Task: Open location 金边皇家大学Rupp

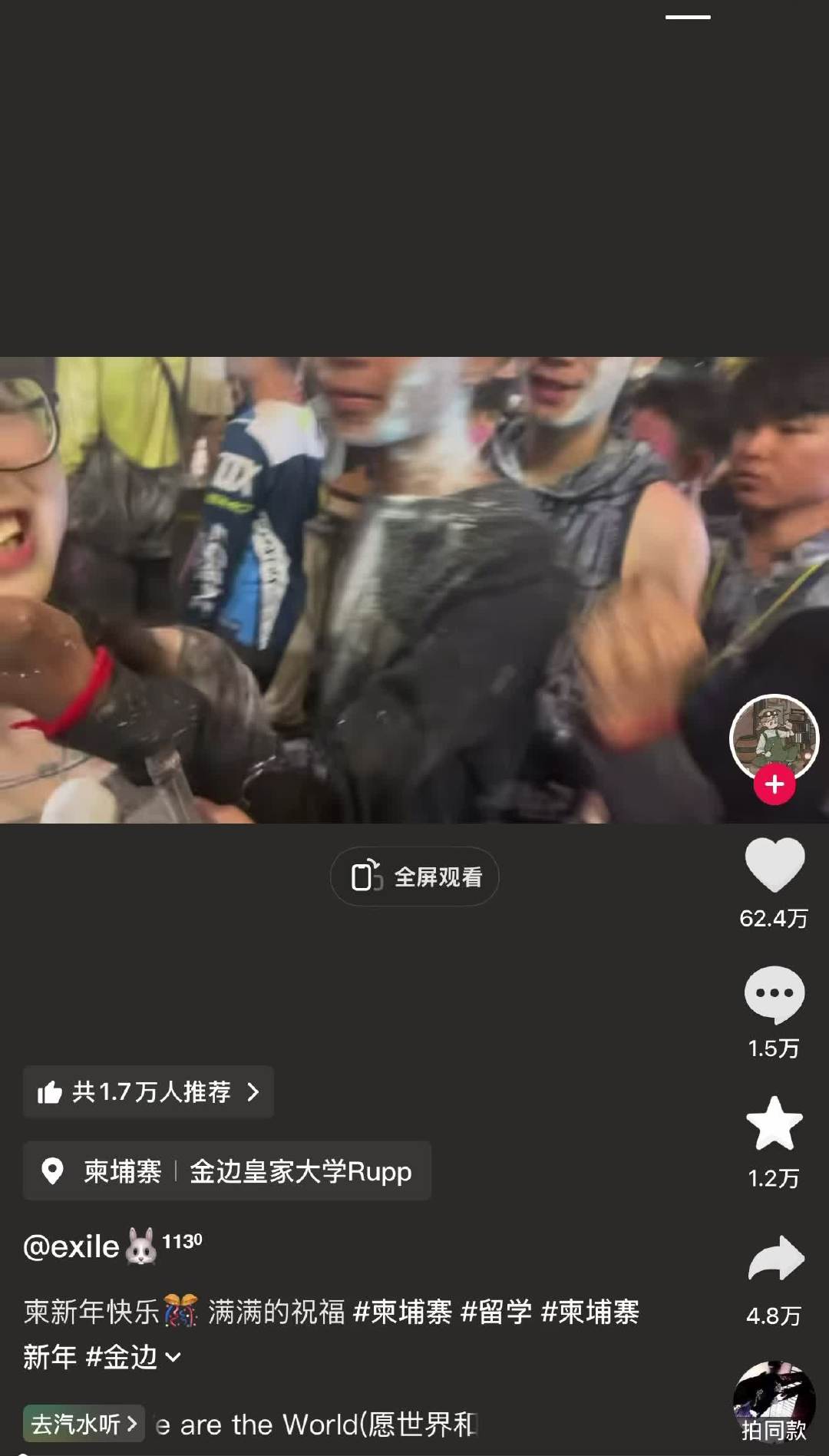Action: coord(300,1171)
